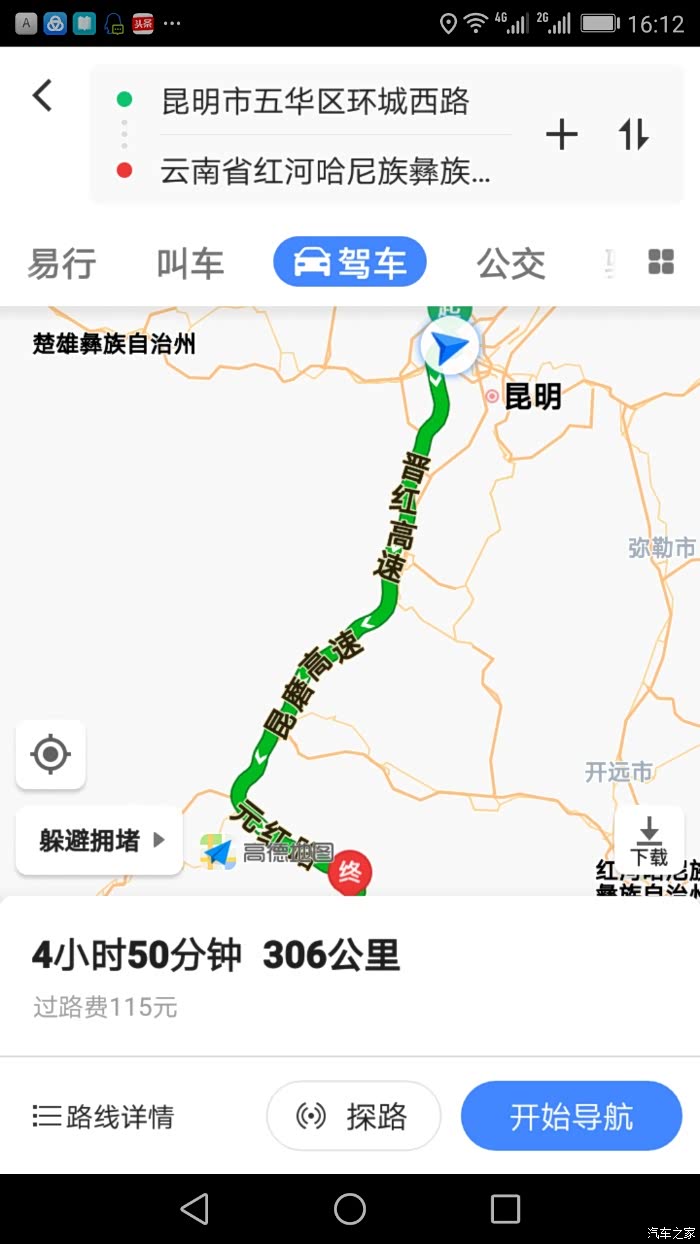
Task: Tap the system home button
Action: coord(350,1209)
